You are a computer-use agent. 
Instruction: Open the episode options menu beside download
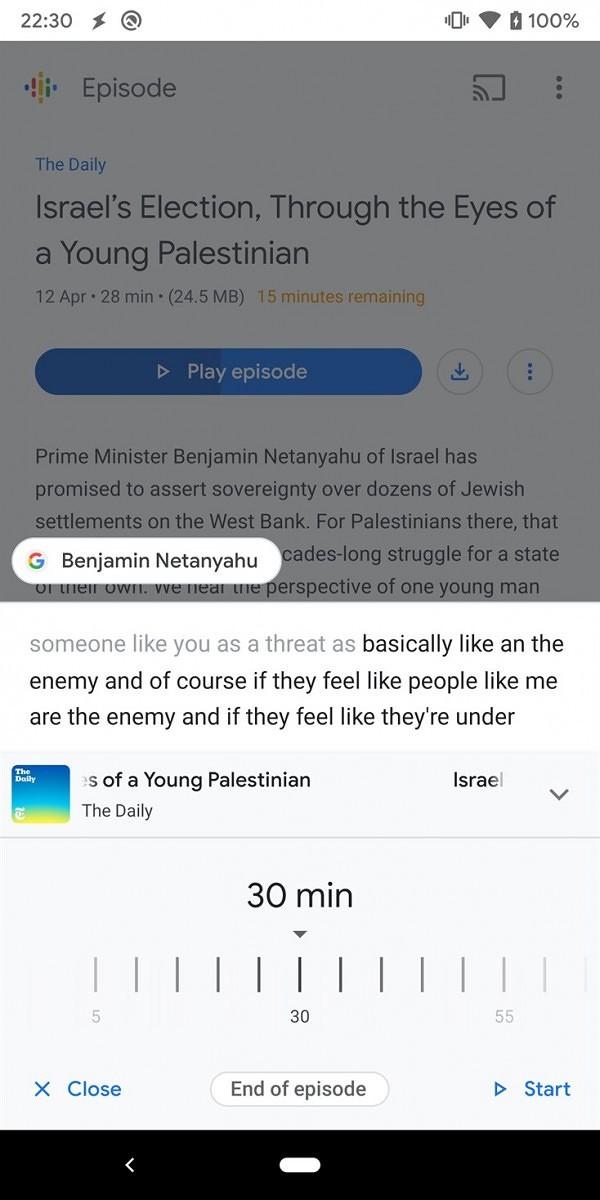point(530,372)
